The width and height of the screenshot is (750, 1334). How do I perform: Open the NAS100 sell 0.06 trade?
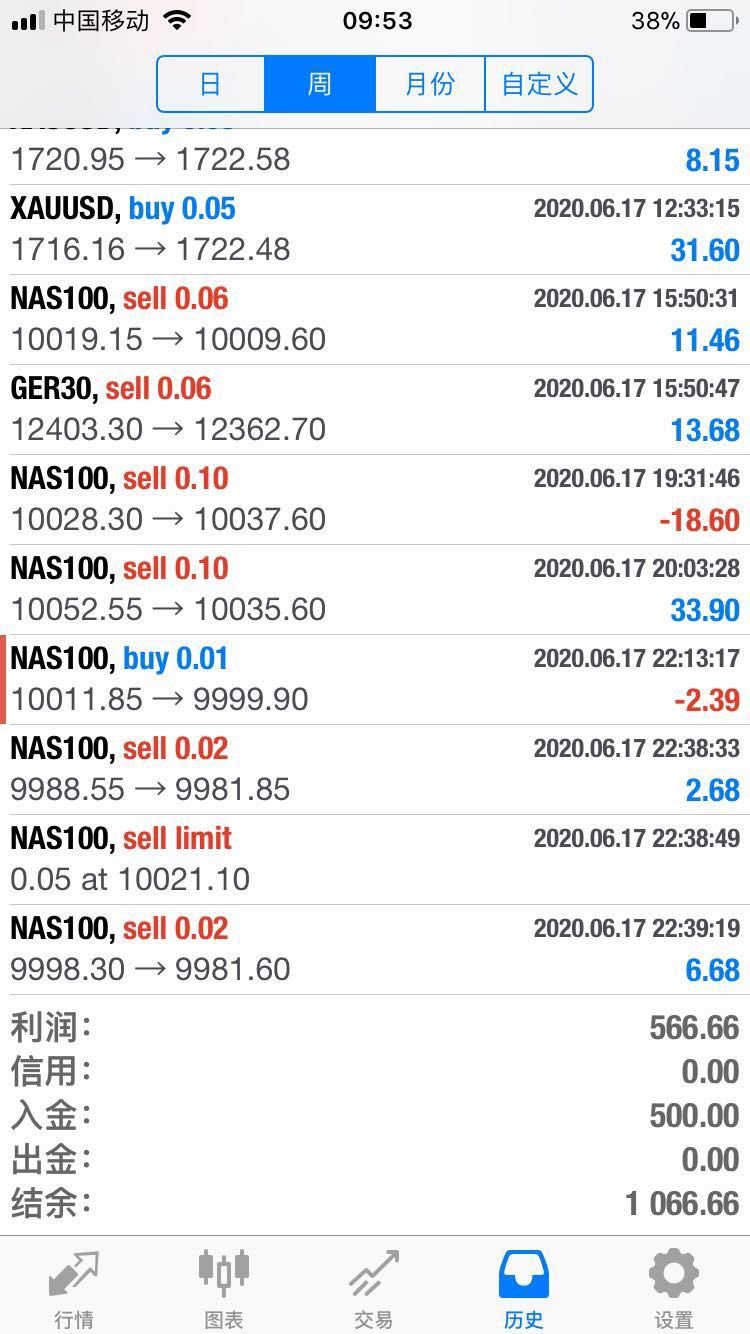pos(375,320)
